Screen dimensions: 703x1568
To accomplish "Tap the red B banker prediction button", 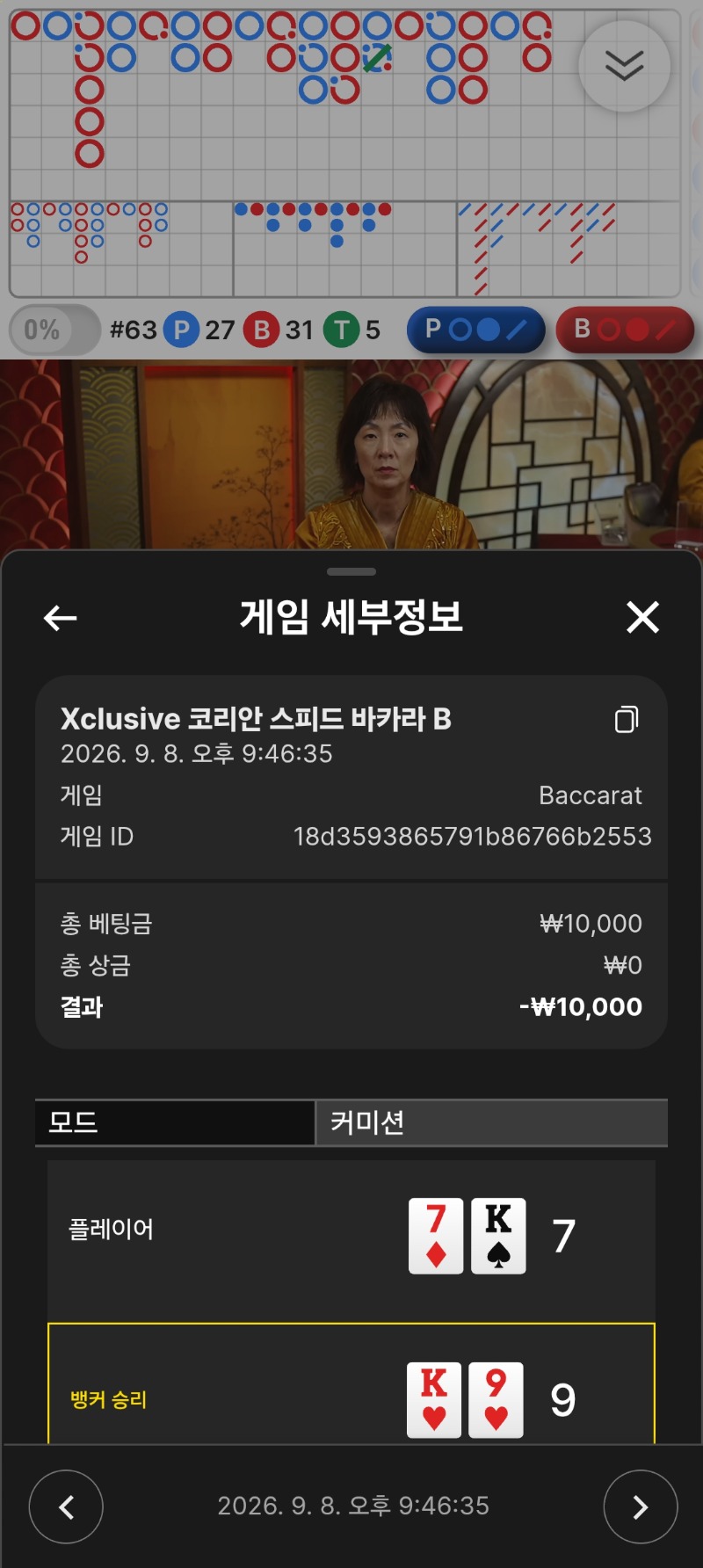I will click(625, 330).
